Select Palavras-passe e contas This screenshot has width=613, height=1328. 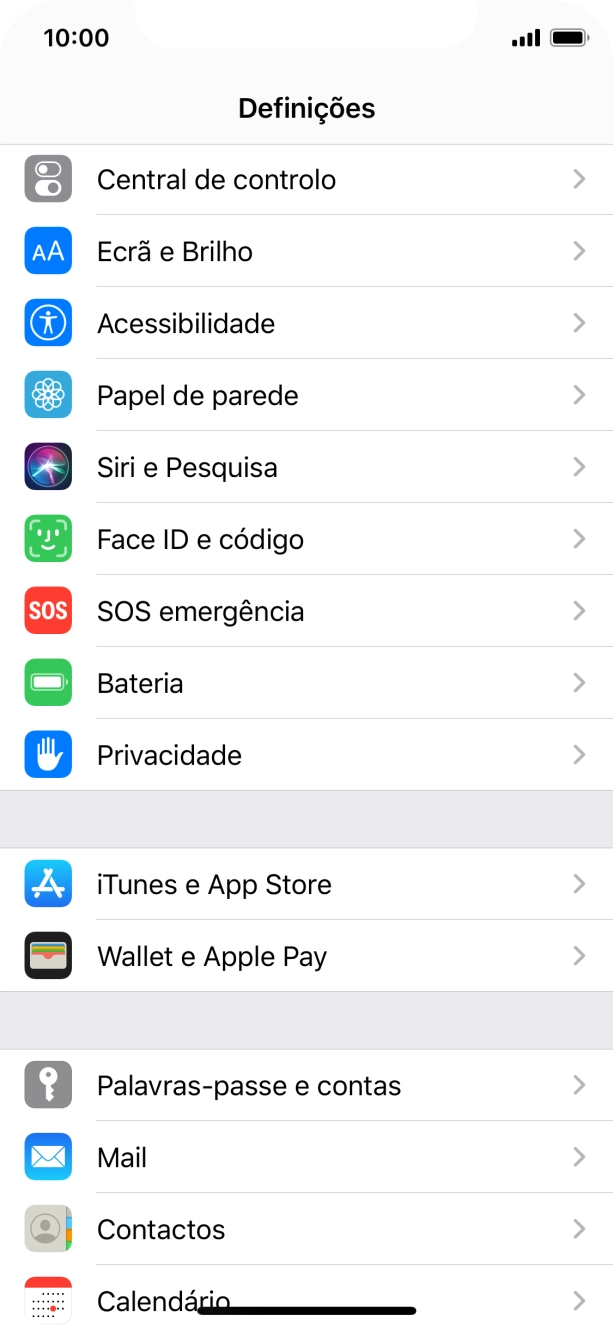[306, 1086]
